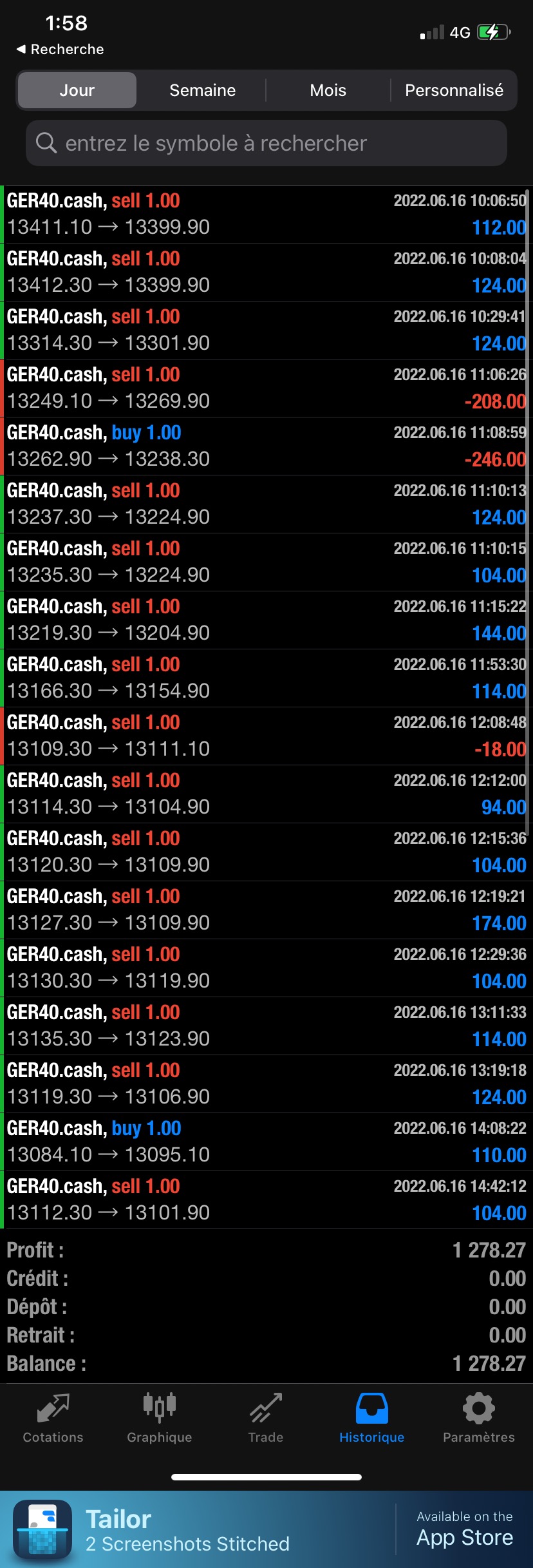Open Paramètres settings tab

tap(479, 1418)
